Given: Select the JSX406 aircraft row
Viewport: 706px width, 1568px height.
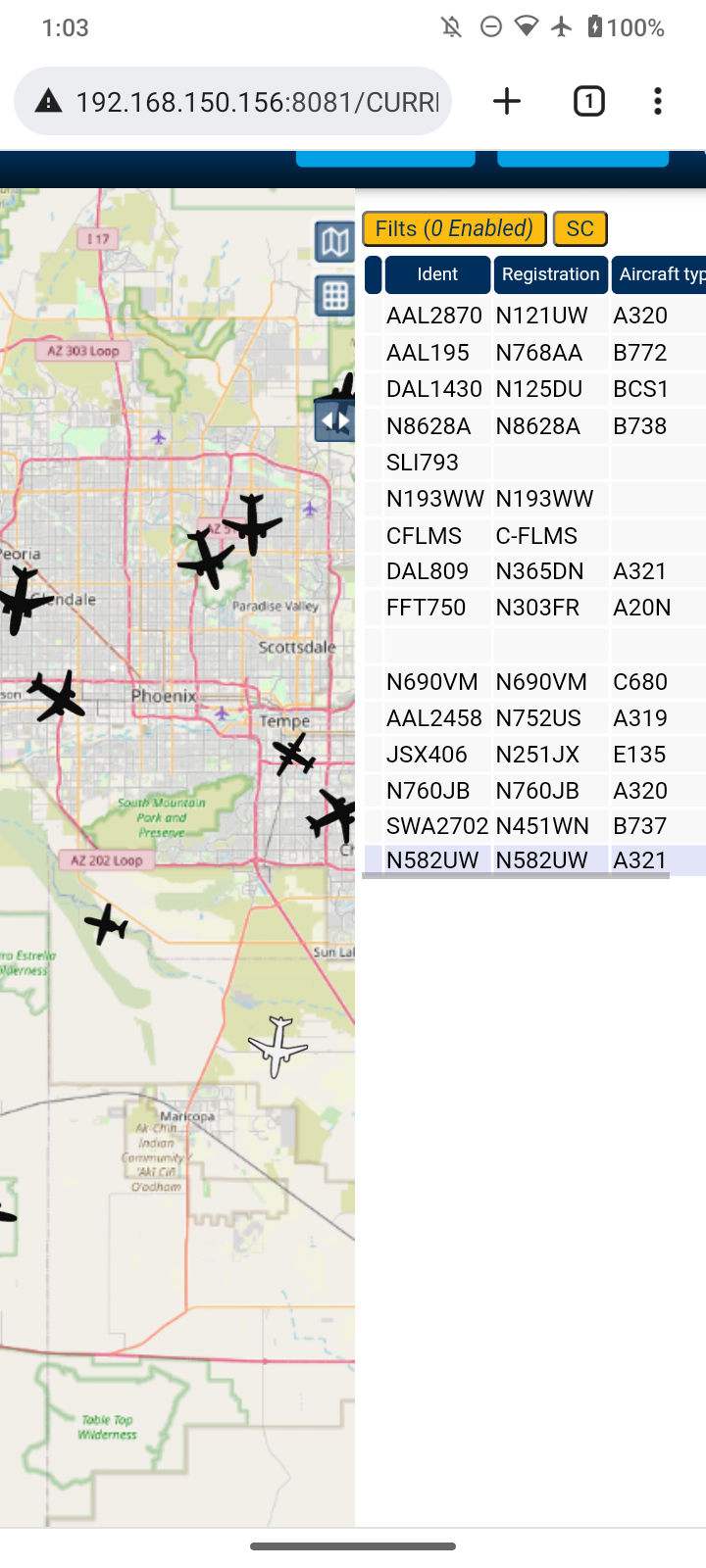Looking at the screenshot, I should (535, 755).
